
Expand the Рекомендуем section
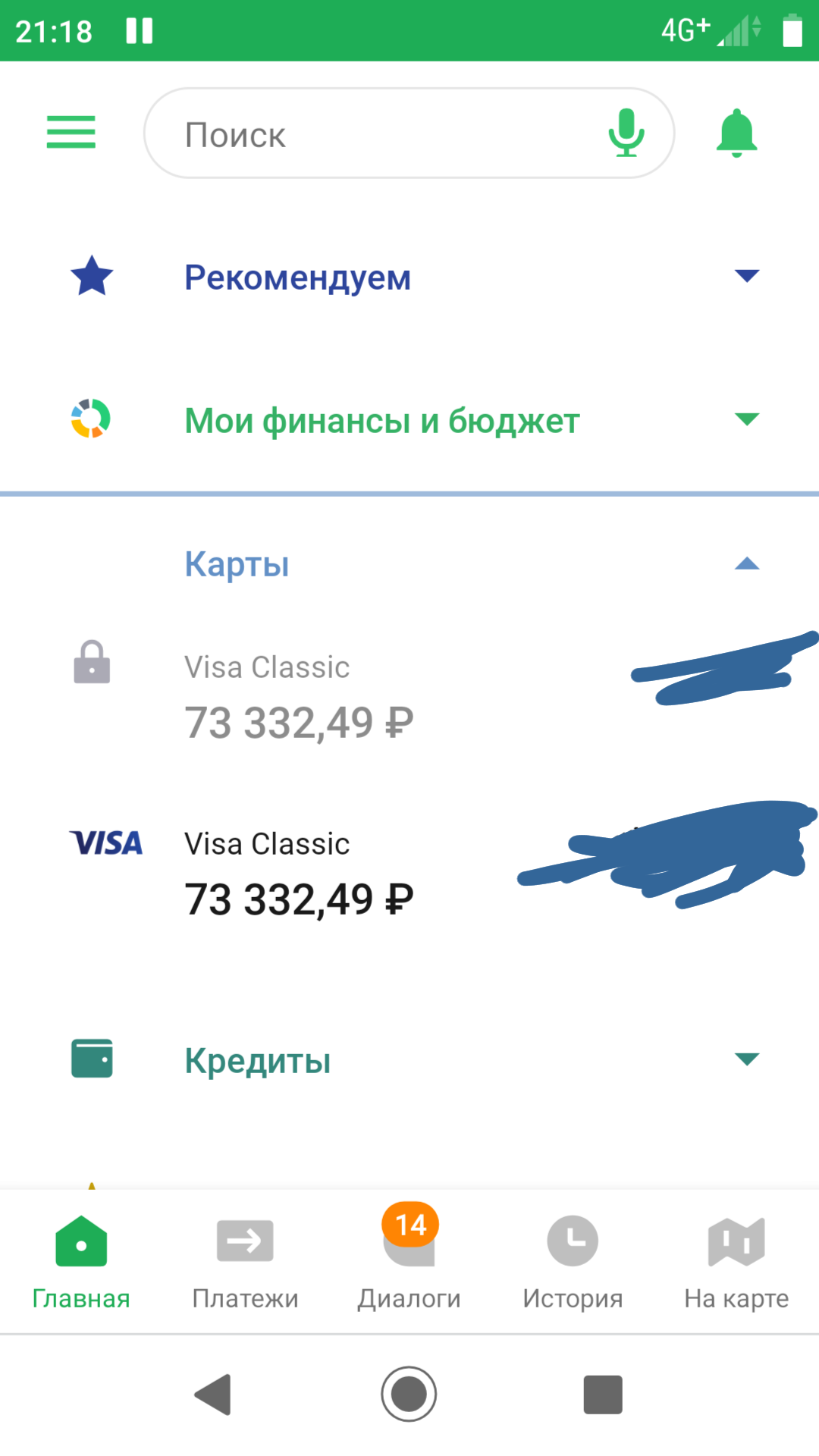(x=409, y=277)
